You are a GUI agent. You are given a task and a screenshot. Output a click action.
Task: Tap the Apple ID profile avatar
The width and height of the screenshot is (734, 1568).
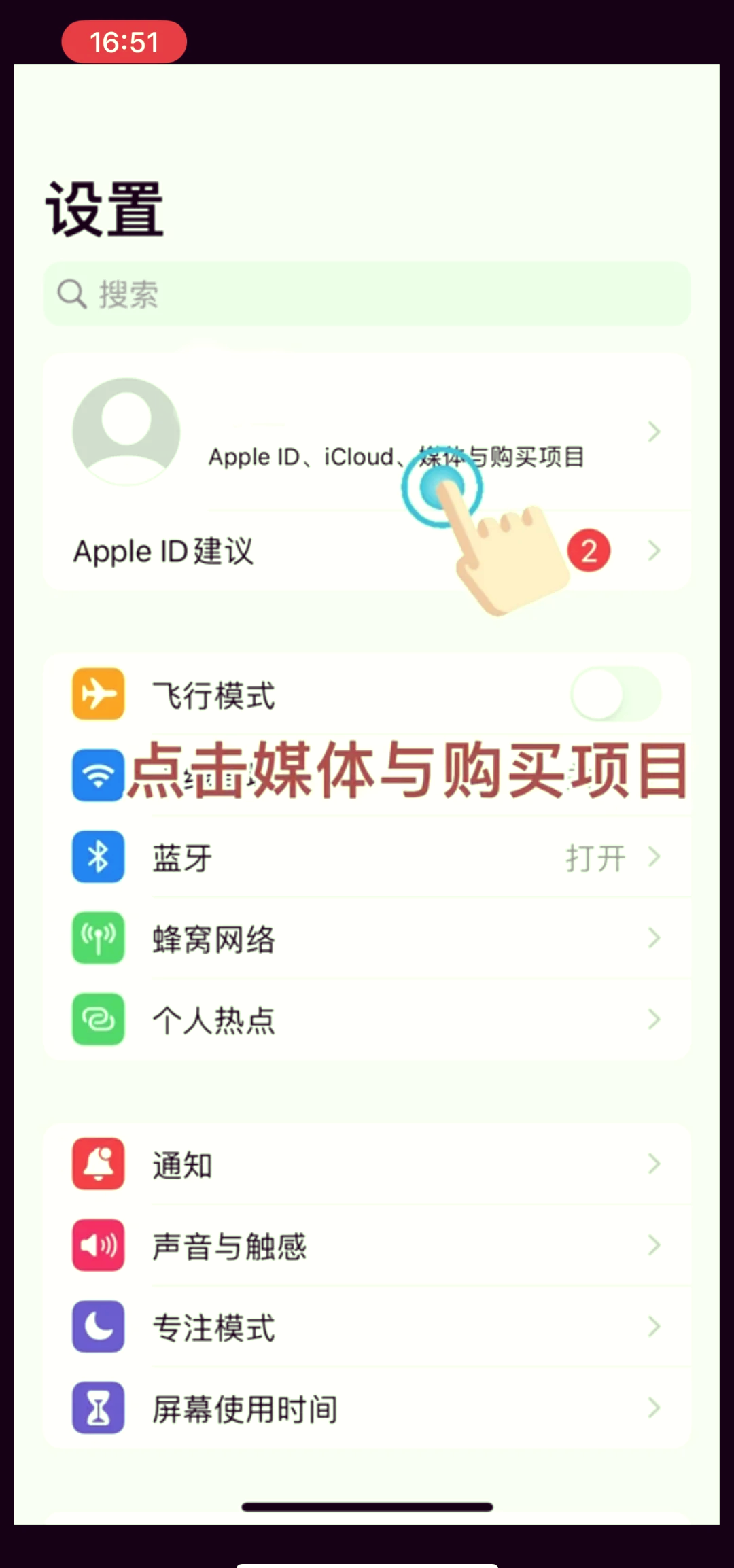(126, 433)
